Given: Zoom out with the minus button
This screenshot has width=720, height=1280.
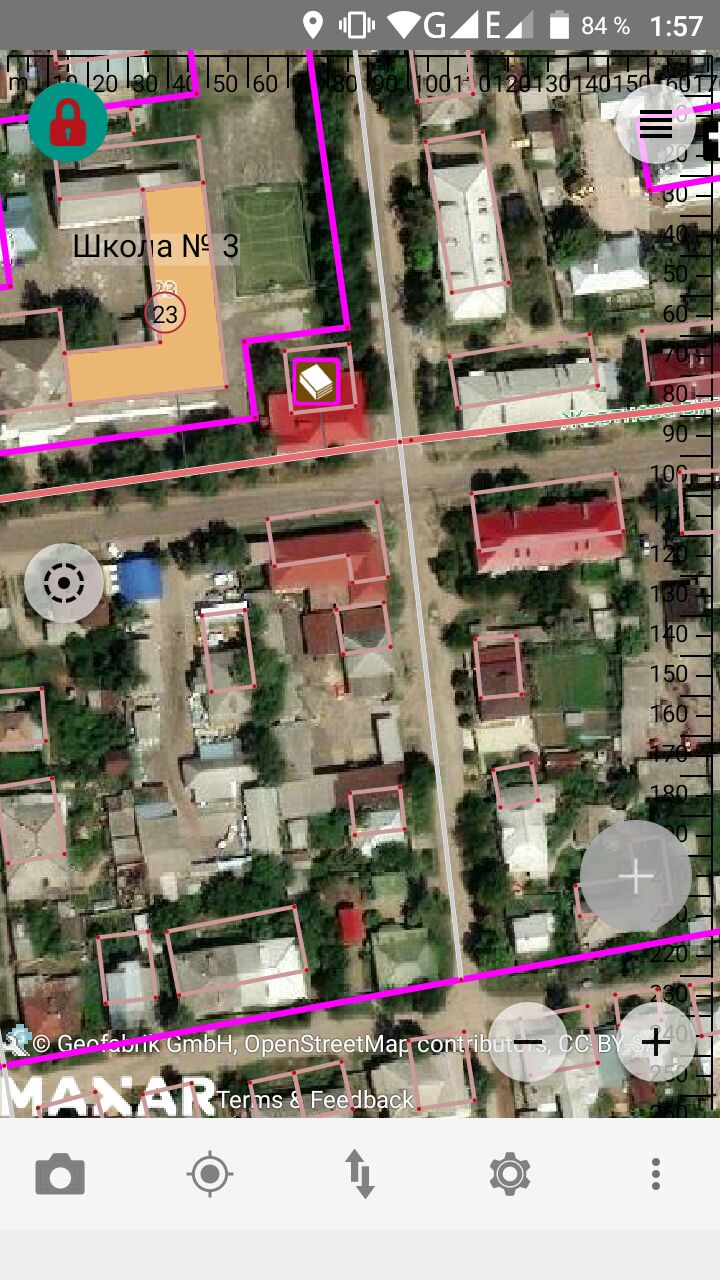Looking at the screenshot, I should (x=529, y=1042).
